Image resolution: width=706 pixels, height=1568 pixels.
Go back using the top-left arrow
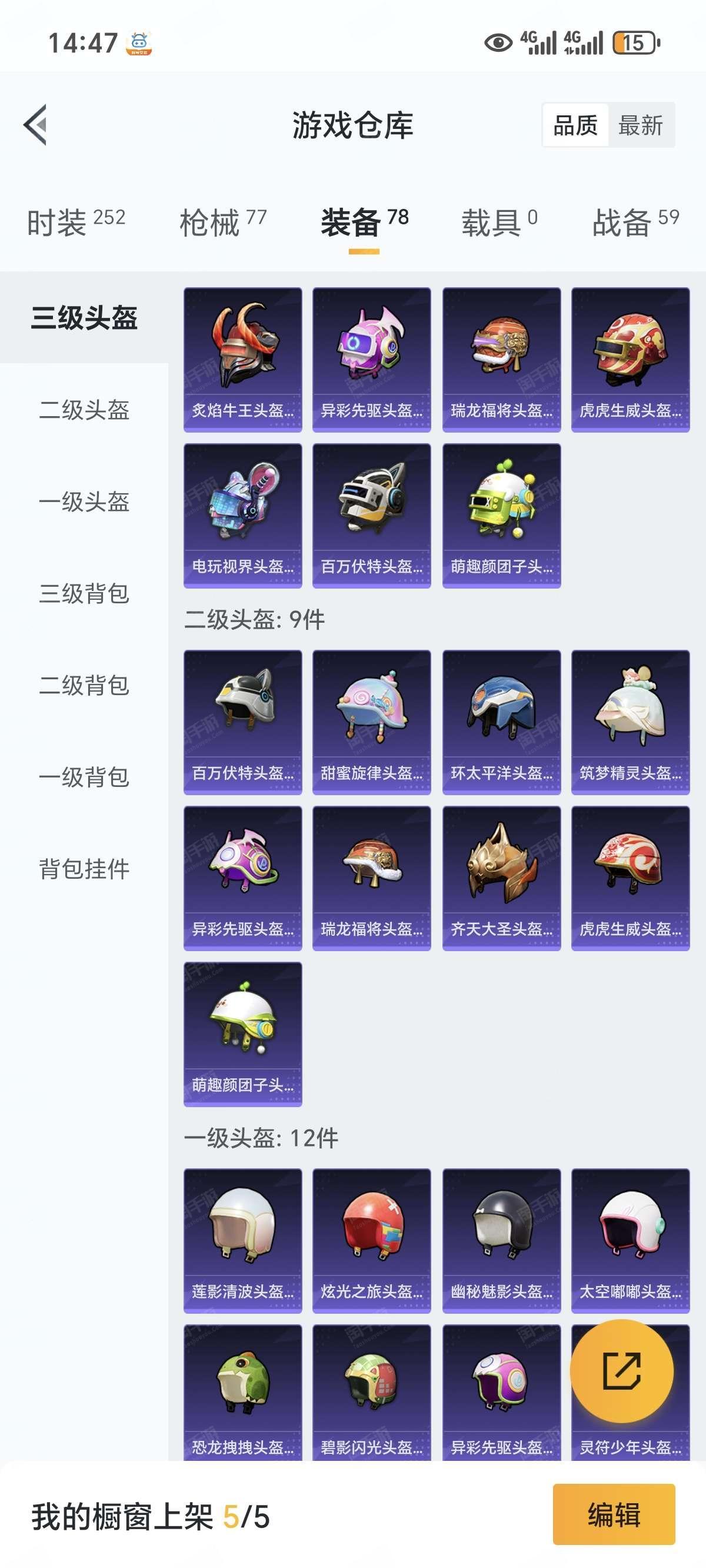click(35, 125)
